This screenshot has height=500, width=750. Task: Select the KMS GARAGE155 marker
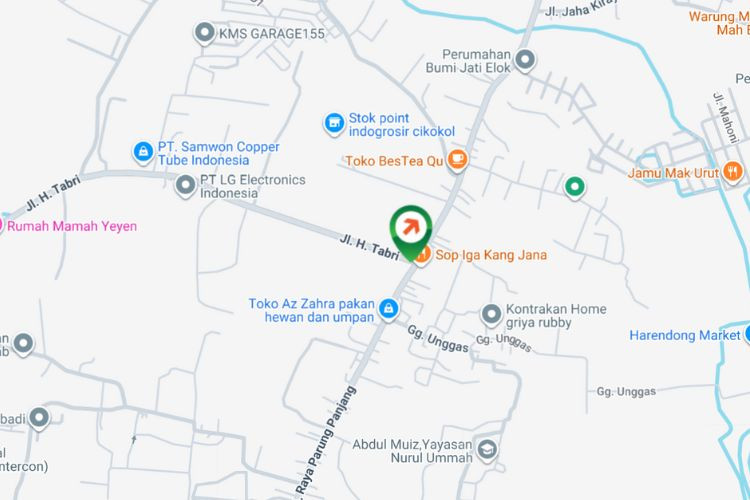pyautogui.click(x=205, y=32)
